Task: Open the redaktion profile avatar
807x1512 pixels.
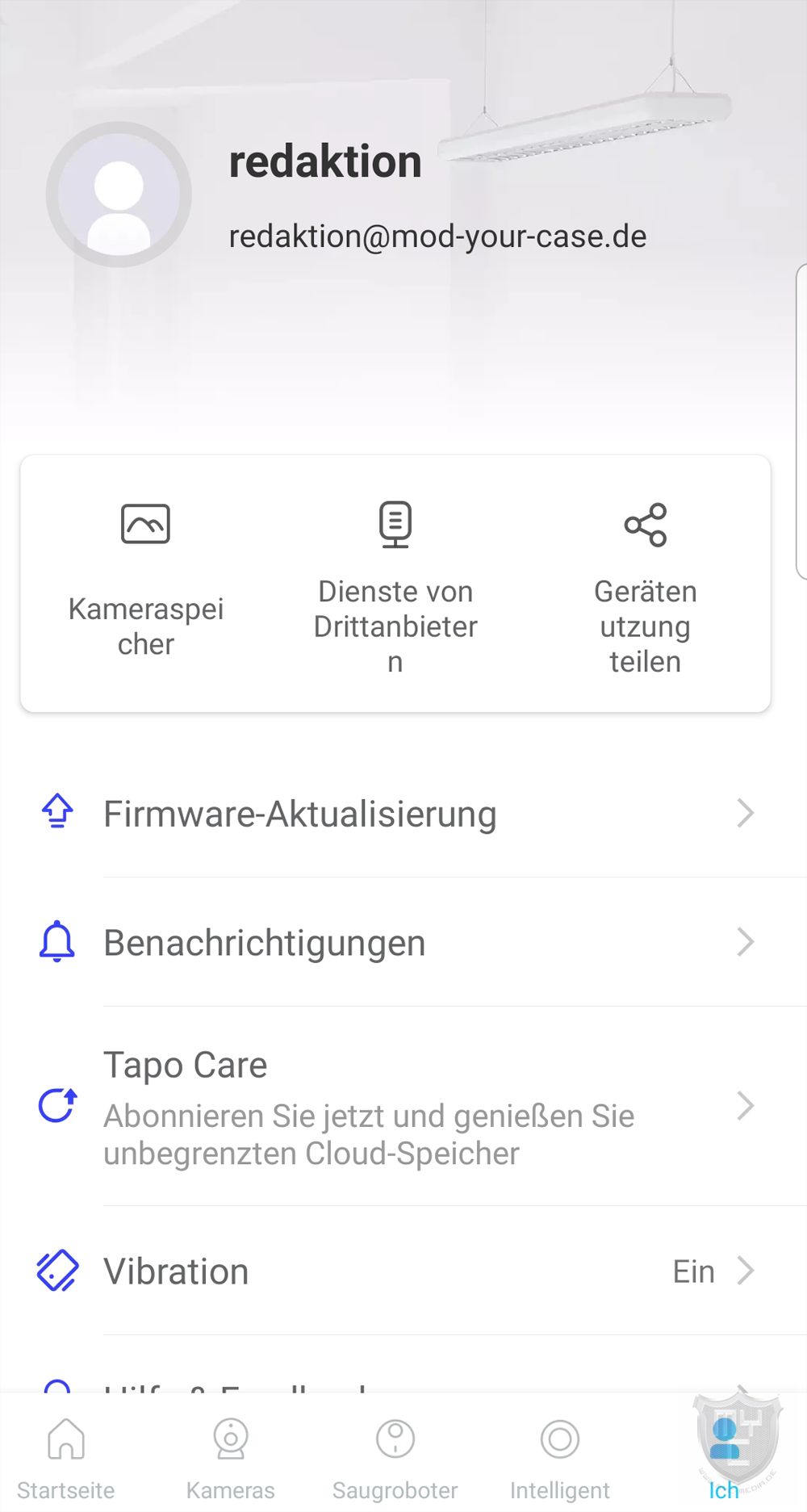Action: pyautogui.click(x=119, y=195)
